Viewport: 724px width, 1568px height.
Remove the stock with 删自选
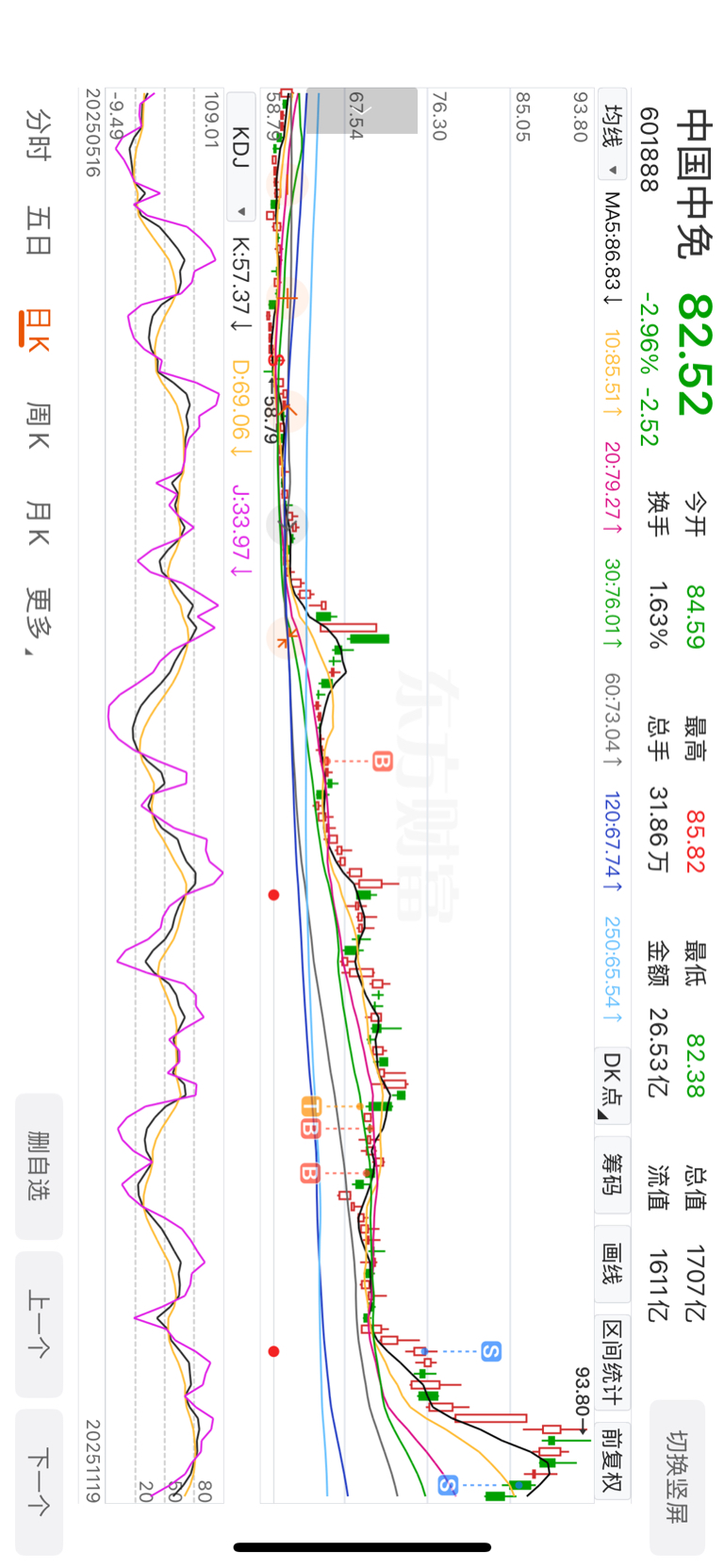[x=39, y=1166]
